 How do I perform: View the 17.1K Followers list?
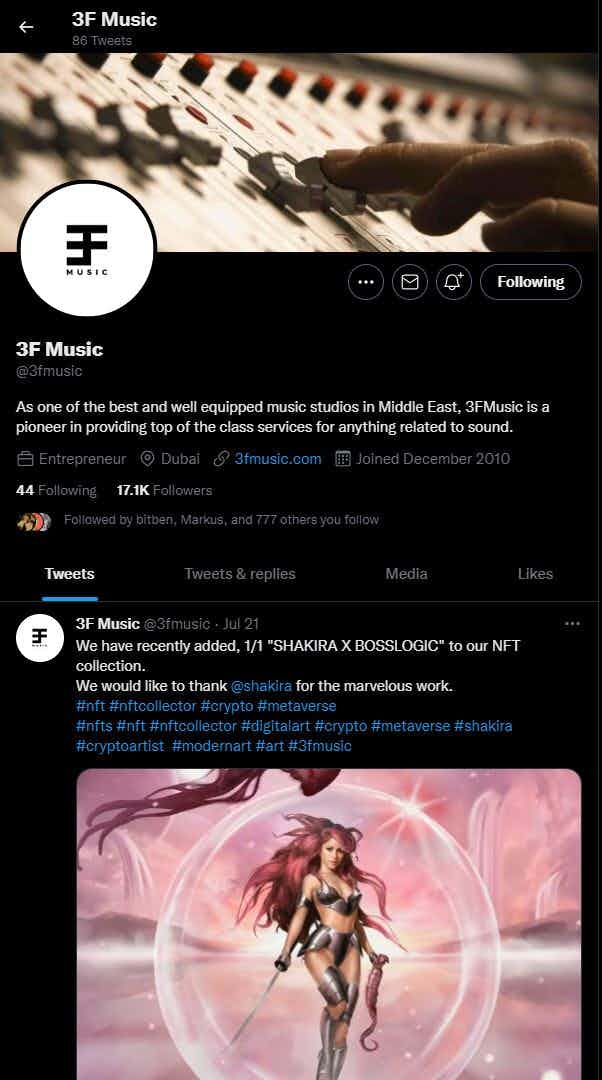point(164,490)
